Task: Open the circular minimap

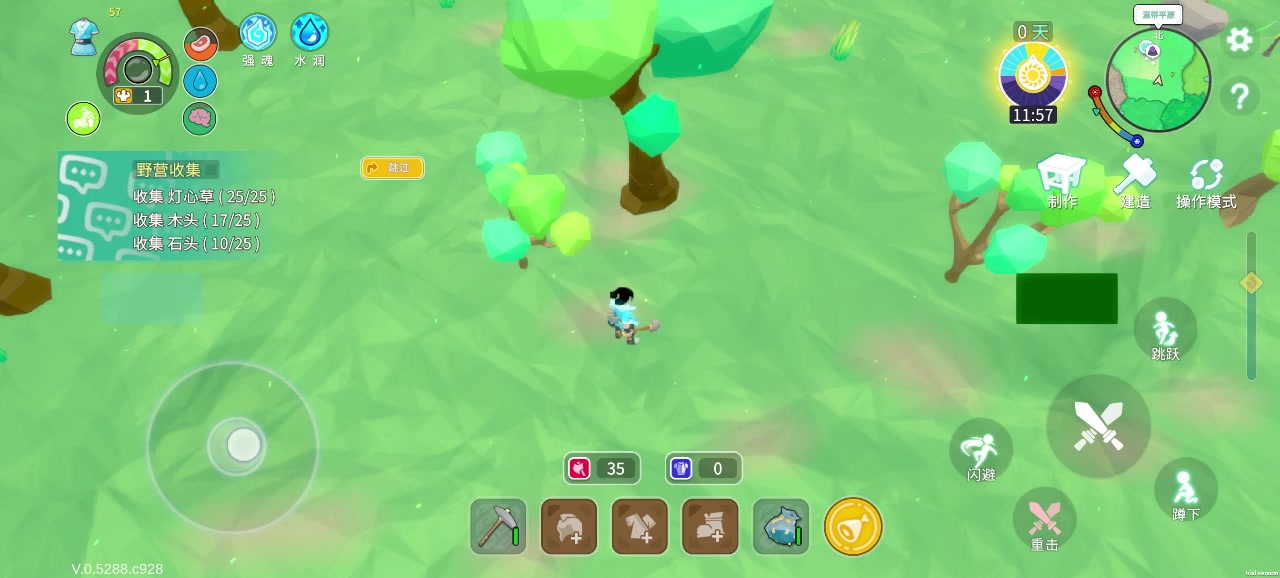Action: click(1158, 80)
